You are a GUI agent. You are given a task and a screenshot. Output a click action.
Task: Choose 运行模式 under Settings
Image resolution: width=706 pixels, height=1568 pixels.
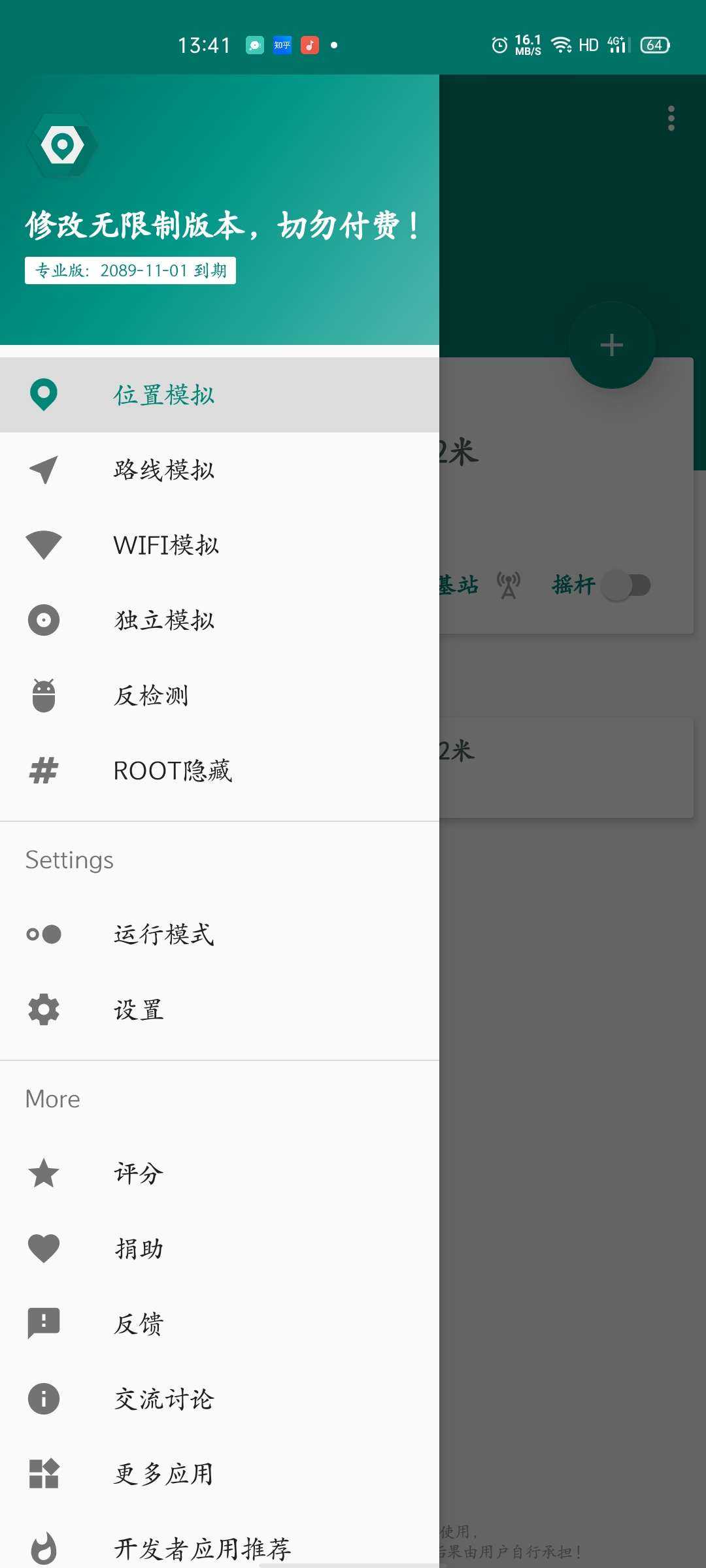tap(163, 934)
